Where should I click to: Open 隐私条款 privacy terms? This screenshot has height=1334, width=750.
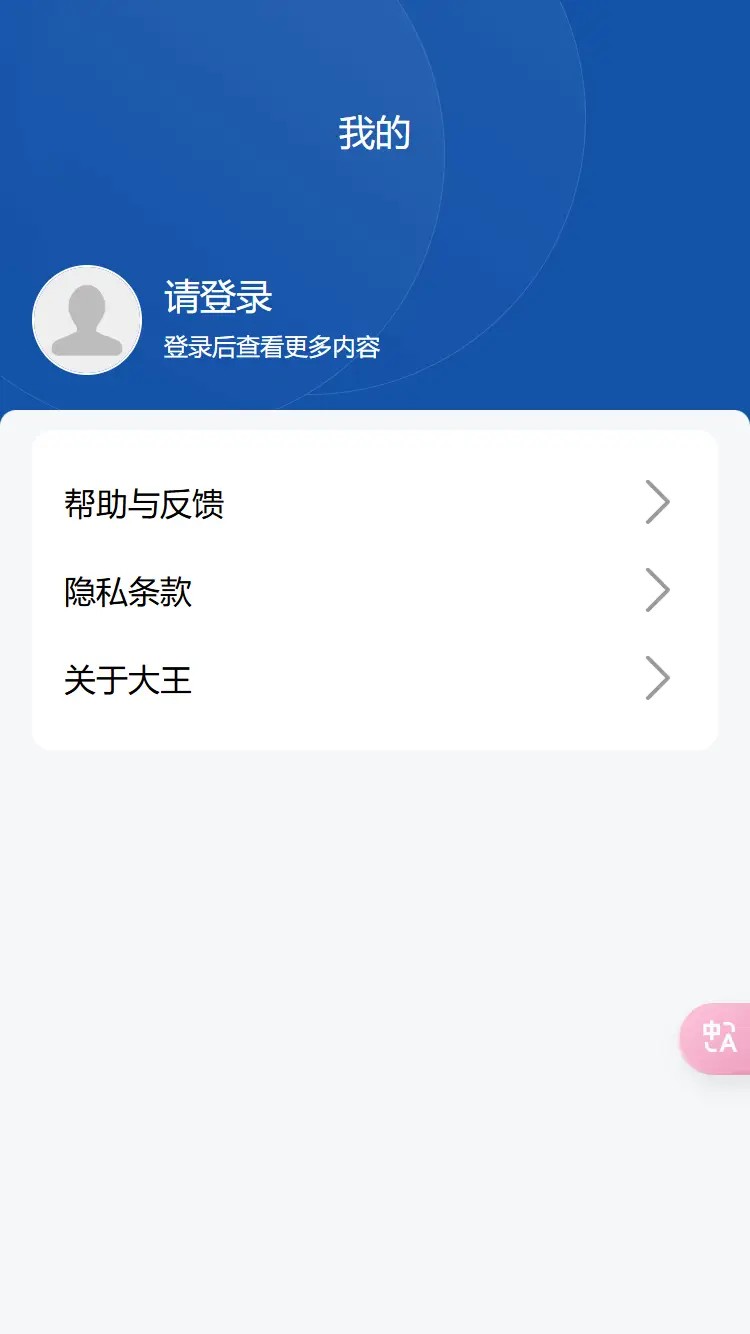click(x=374, y=591)
